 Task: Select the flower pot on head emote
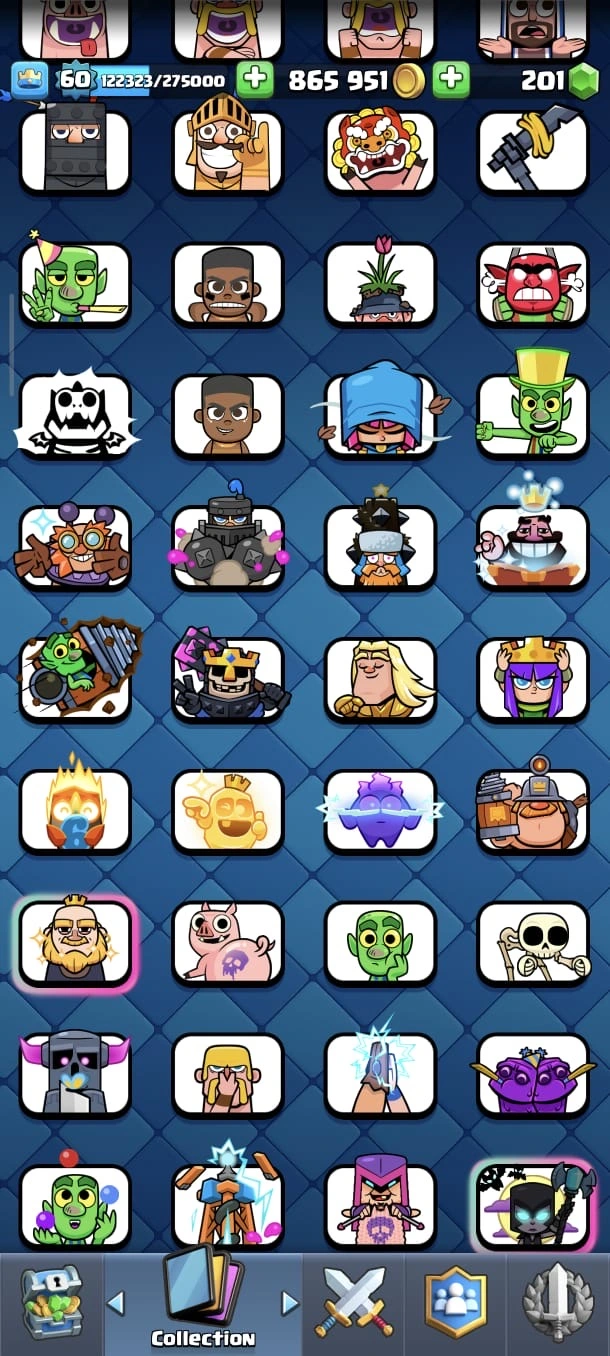(x=380, y=283)
